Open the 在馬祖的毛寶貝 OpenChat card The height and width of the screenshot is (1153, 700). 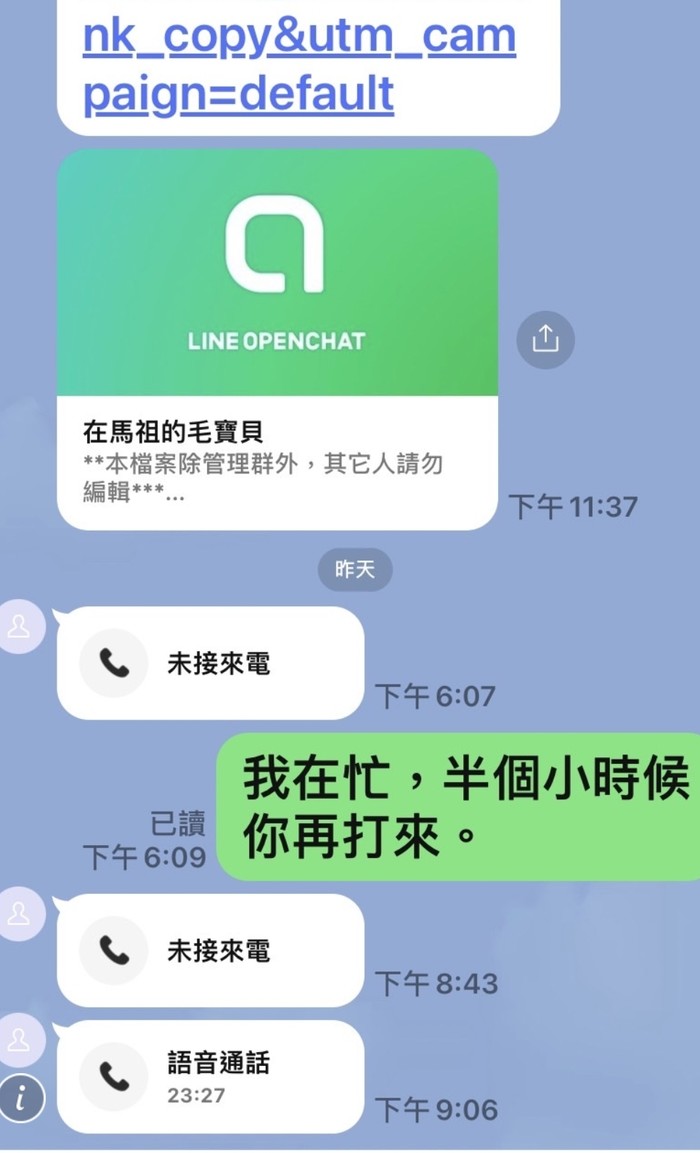[277, 340]
